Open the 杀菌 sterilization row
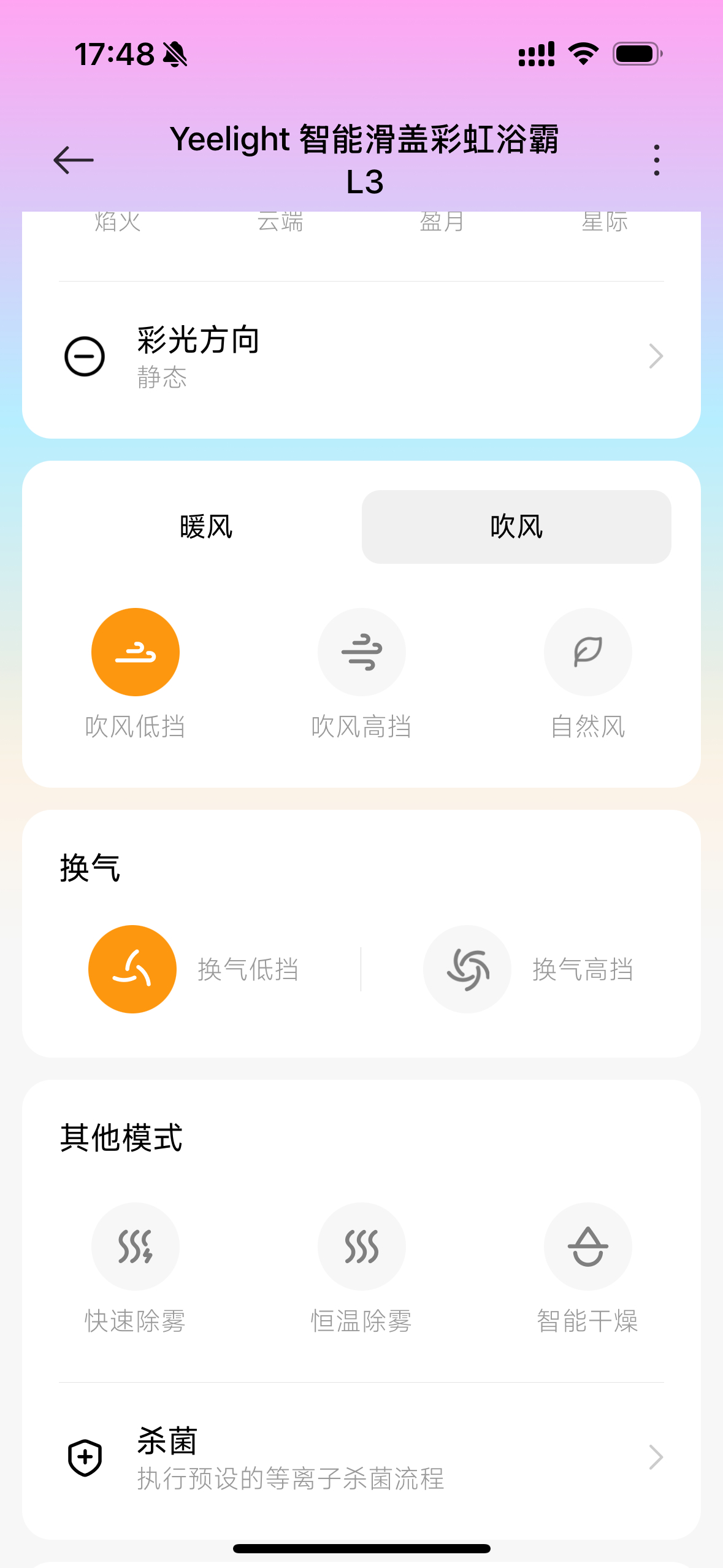Screen dimensions: 723x1568 coord(361,1458)
